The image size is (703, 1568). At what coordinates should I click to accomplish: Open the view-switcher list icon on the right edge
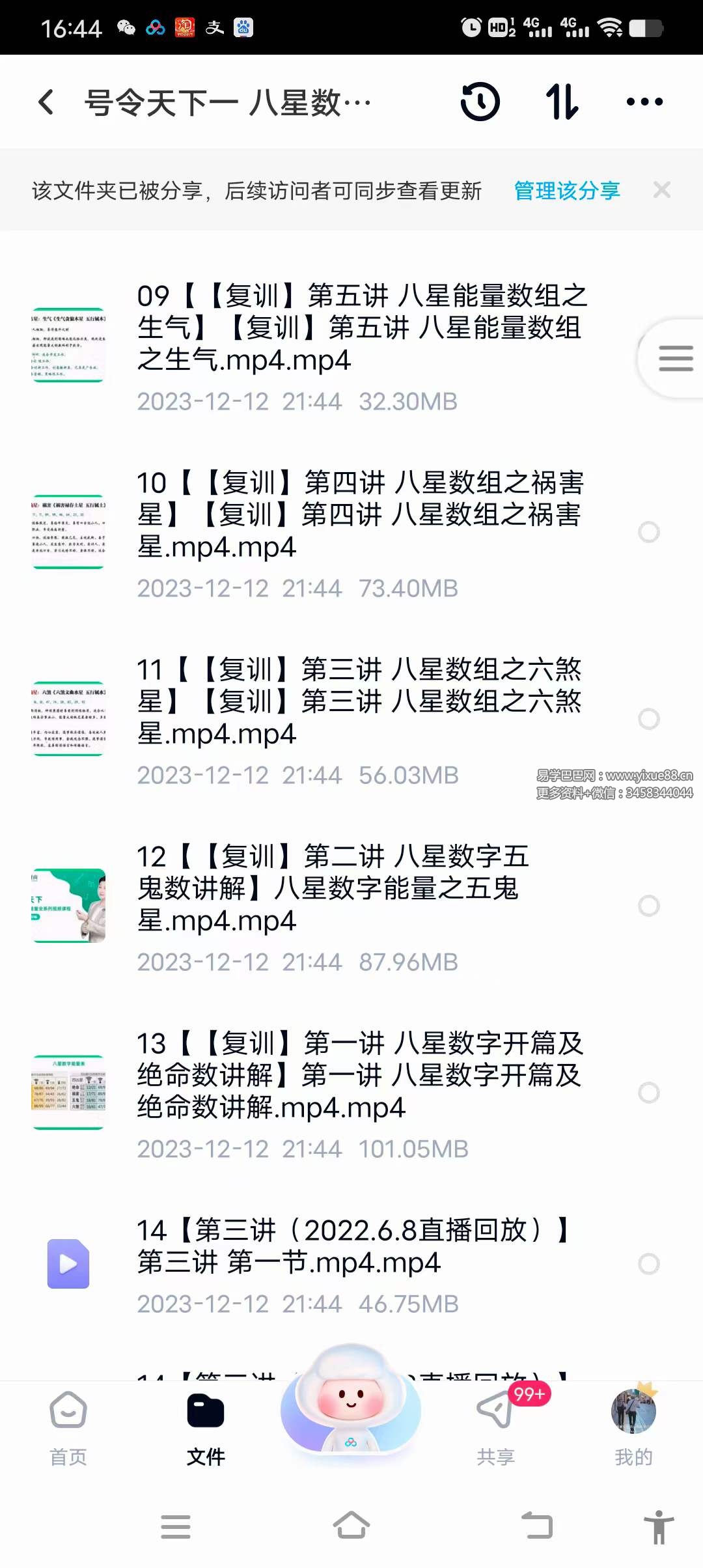coord(675,359)
